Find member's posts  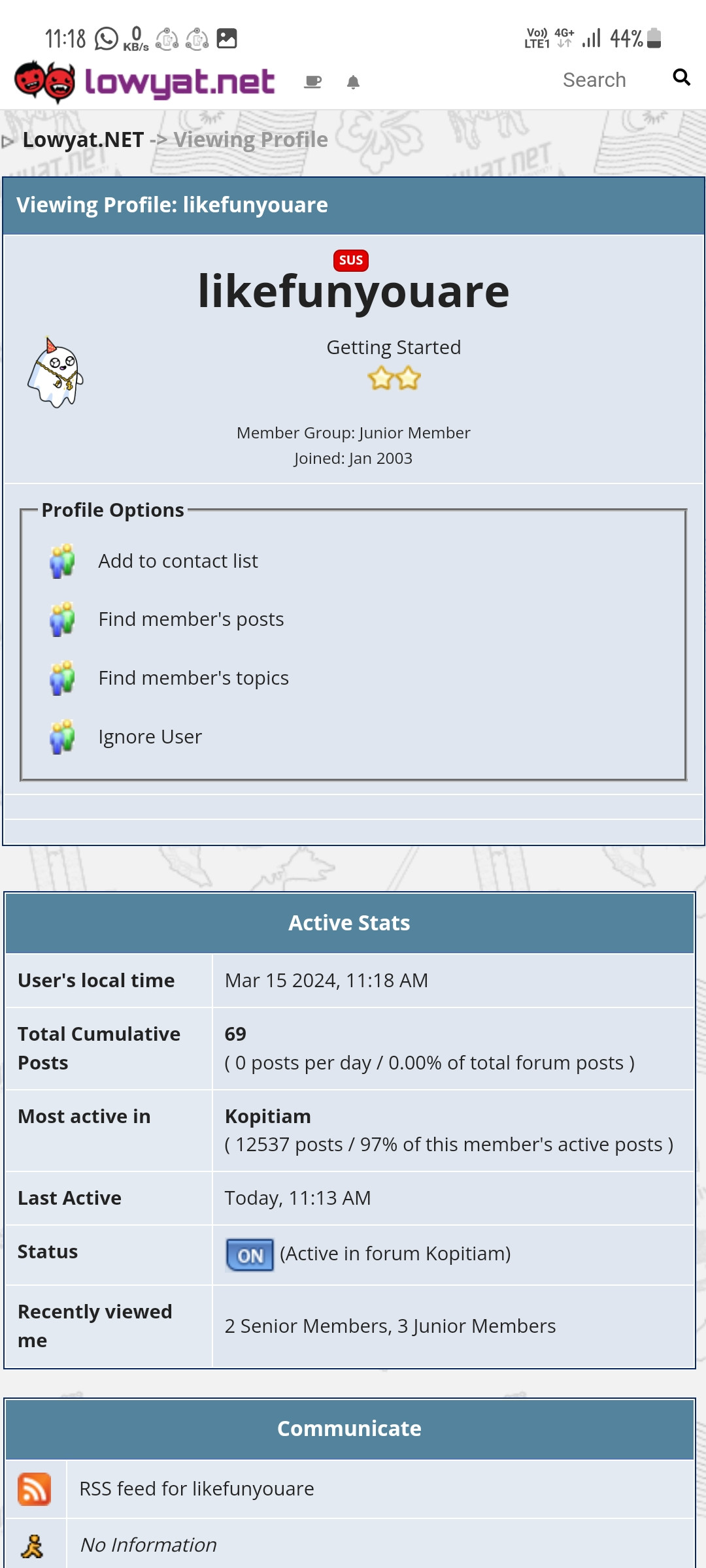coord(191,619)
